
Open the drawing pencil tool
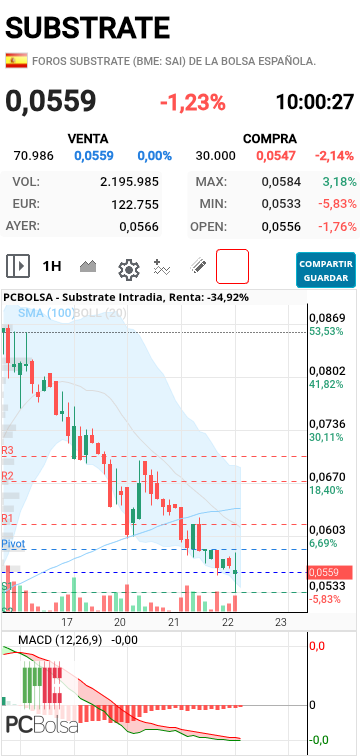pos(198,265)
